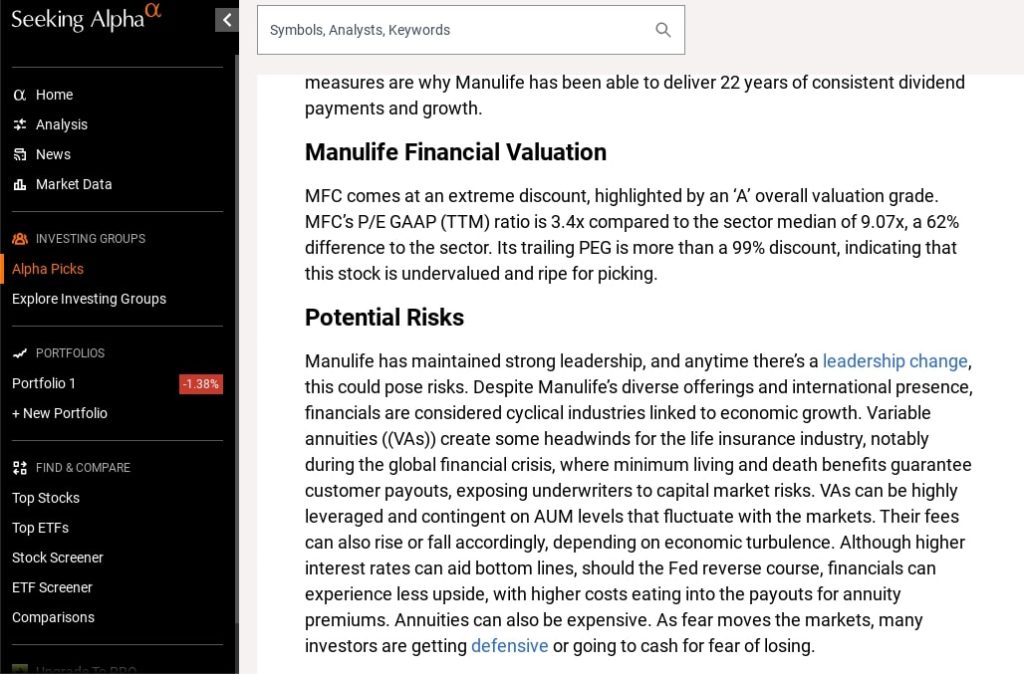The height and width of the screenshot is (674, 1024).
Task: Follow the 'leadership change' link
Action: click(x=895, y=361)
